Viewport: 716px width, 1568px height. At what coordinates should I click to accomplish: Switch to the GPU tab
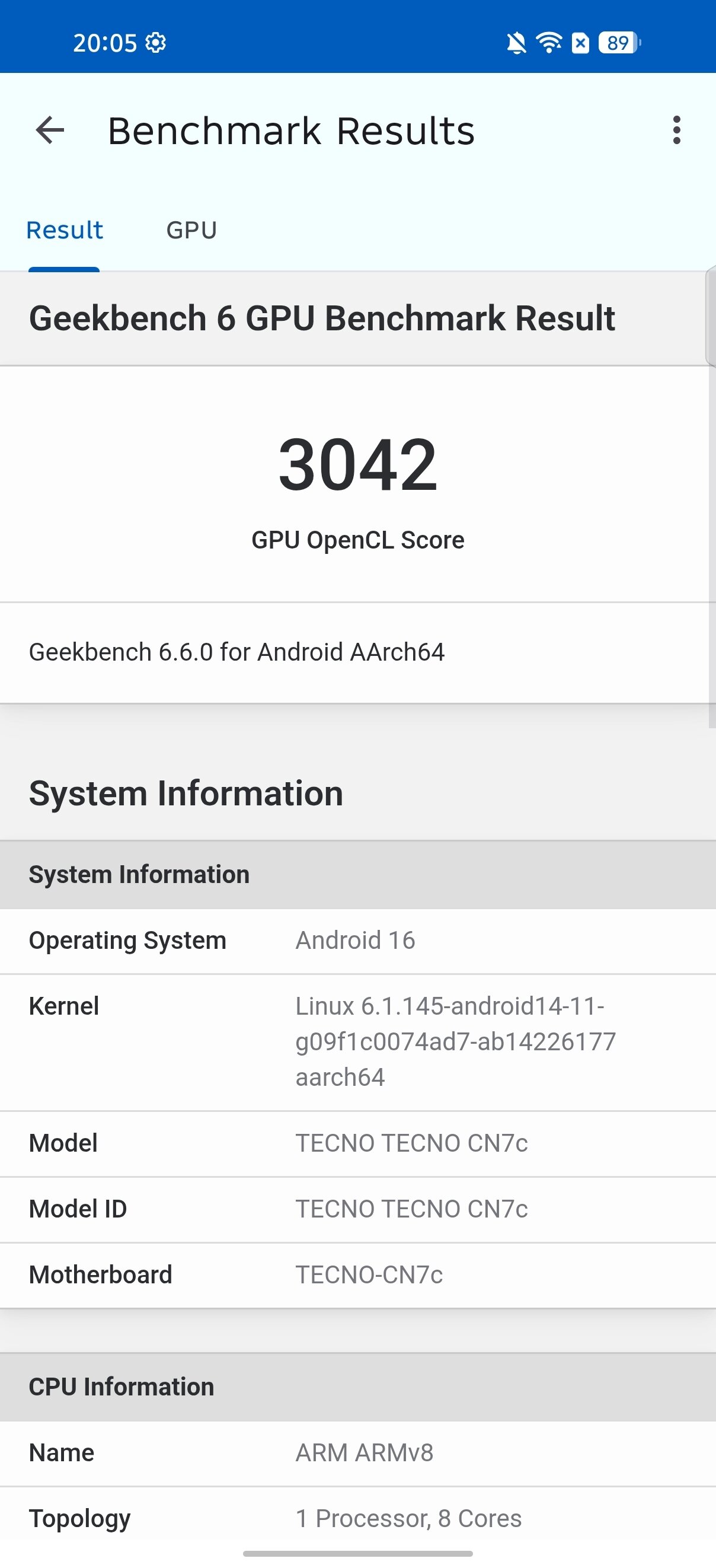point(191,230)
